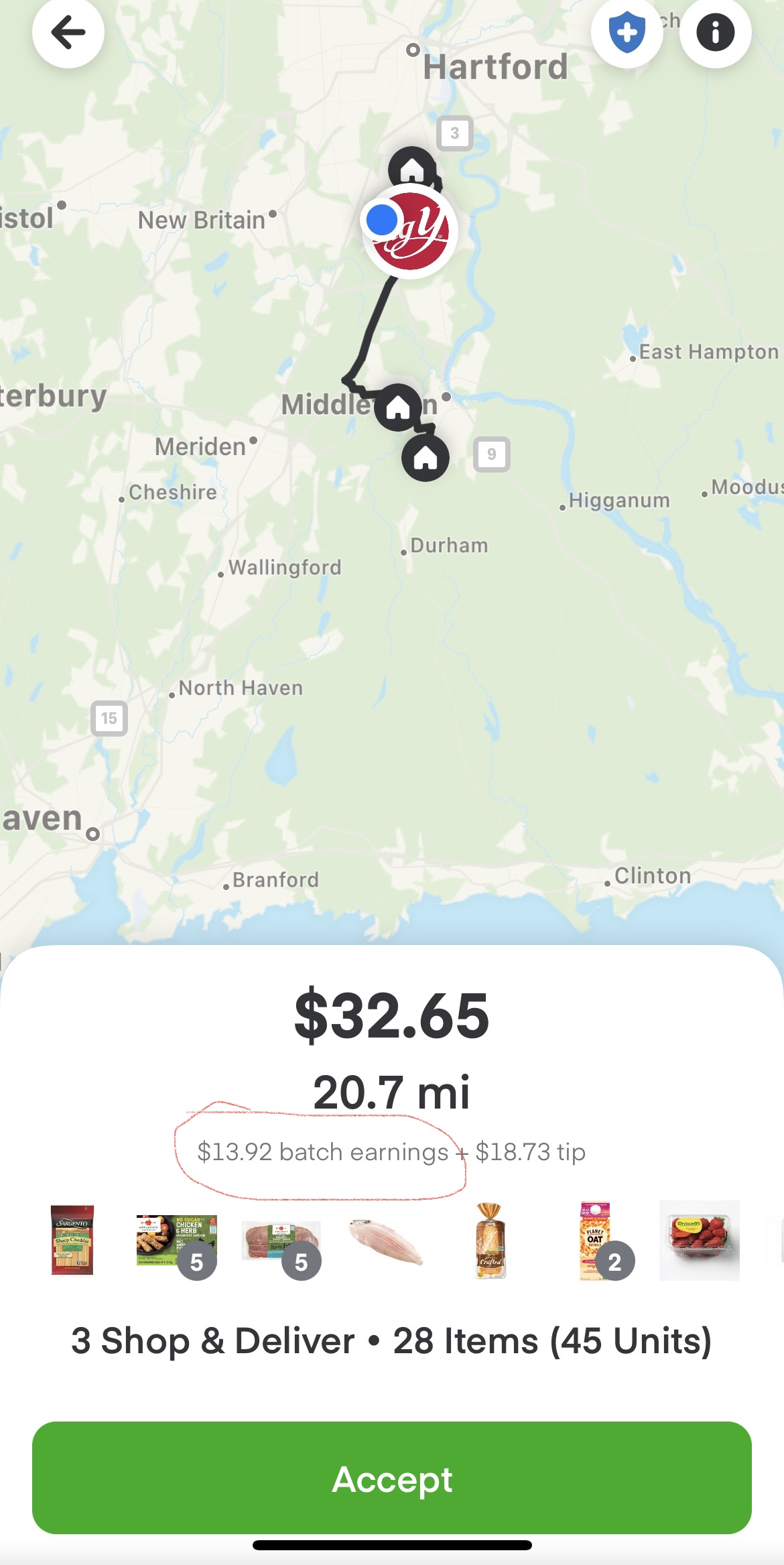Image resolution: width=784 pixels, height=1565 pixels.
Task: Click the fish fillet product thumbnail
Action: (385, 1239)
